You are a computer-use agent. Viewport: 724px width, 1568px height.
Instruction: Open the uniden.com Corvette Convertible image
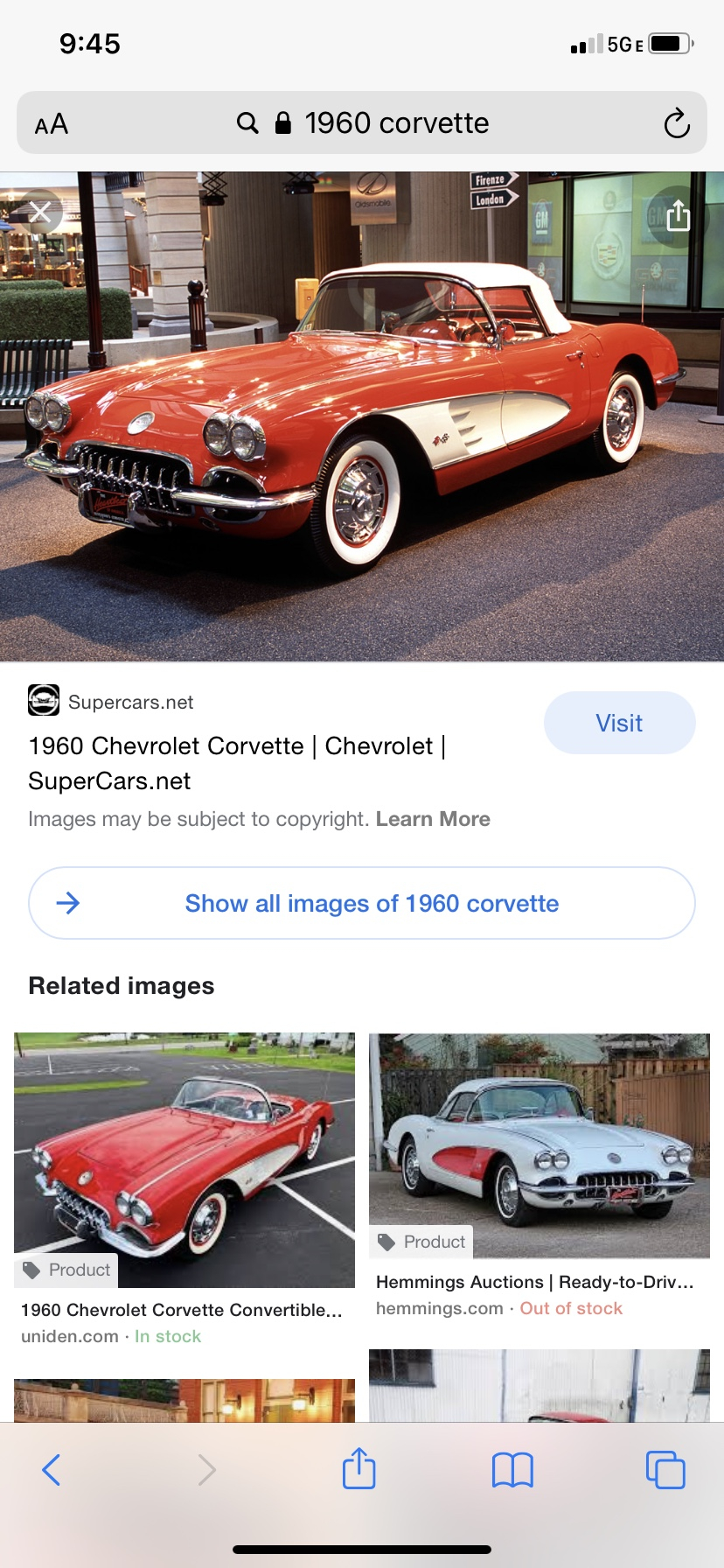coord(184,1159)
